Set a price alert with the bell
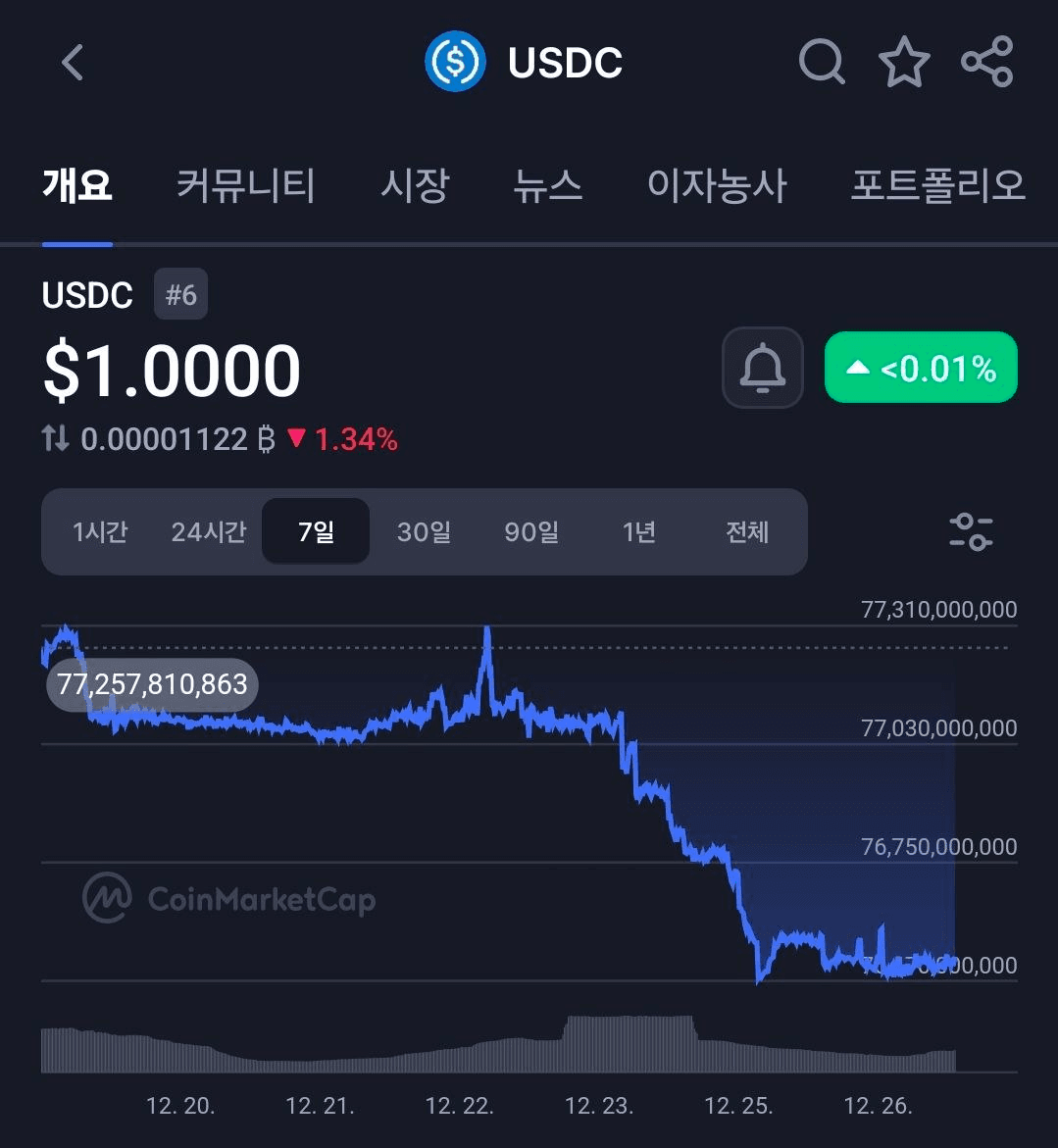1058x1148 pixels. click(763, 368)
